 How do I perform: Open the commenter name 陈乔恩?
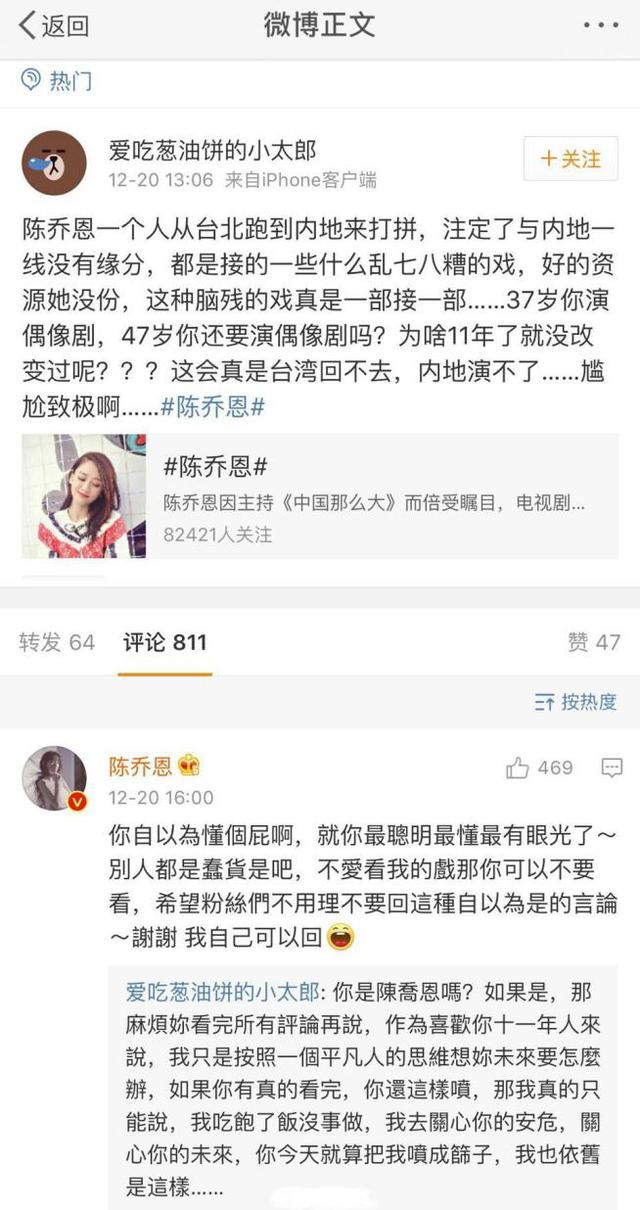click(x=141, y=767)
